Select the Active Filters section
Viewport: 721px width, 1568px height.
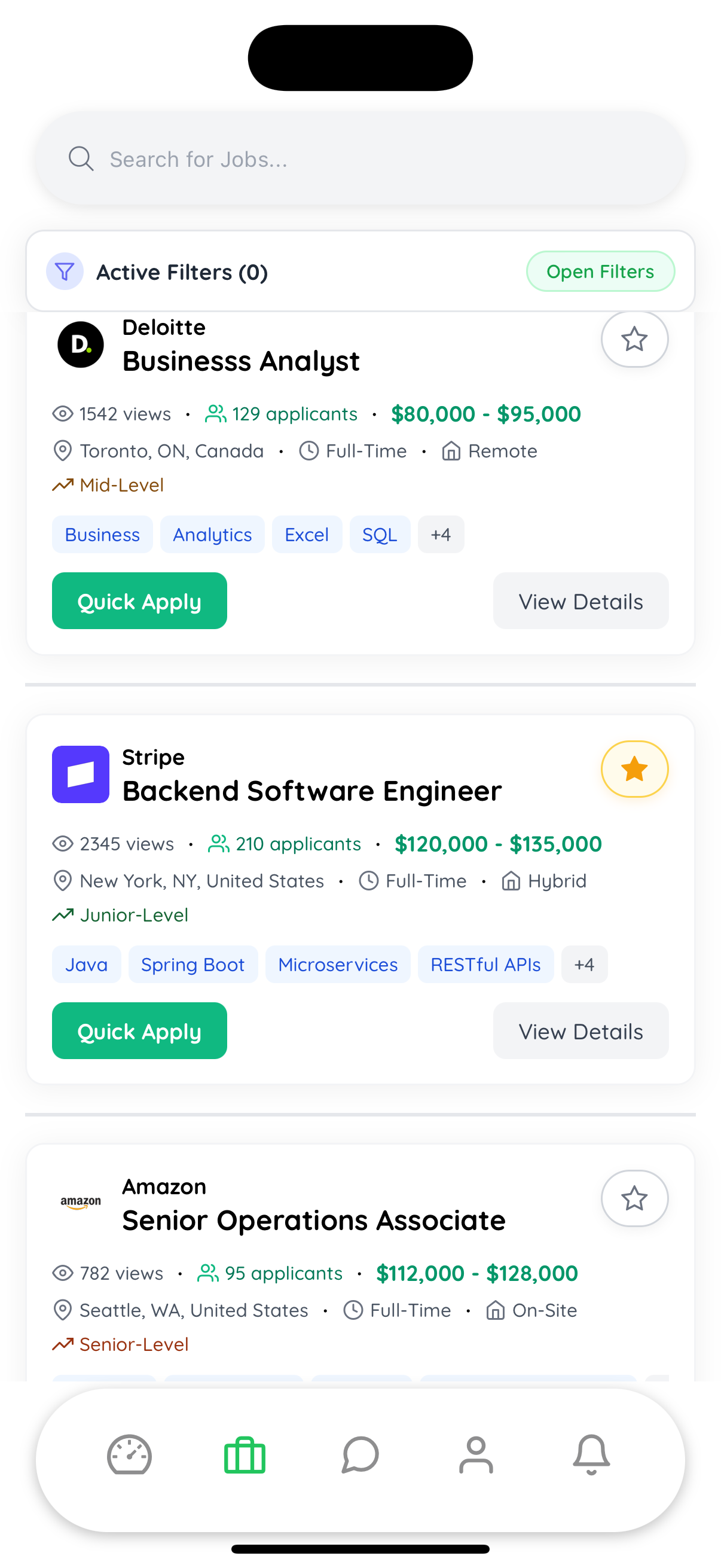182,271
